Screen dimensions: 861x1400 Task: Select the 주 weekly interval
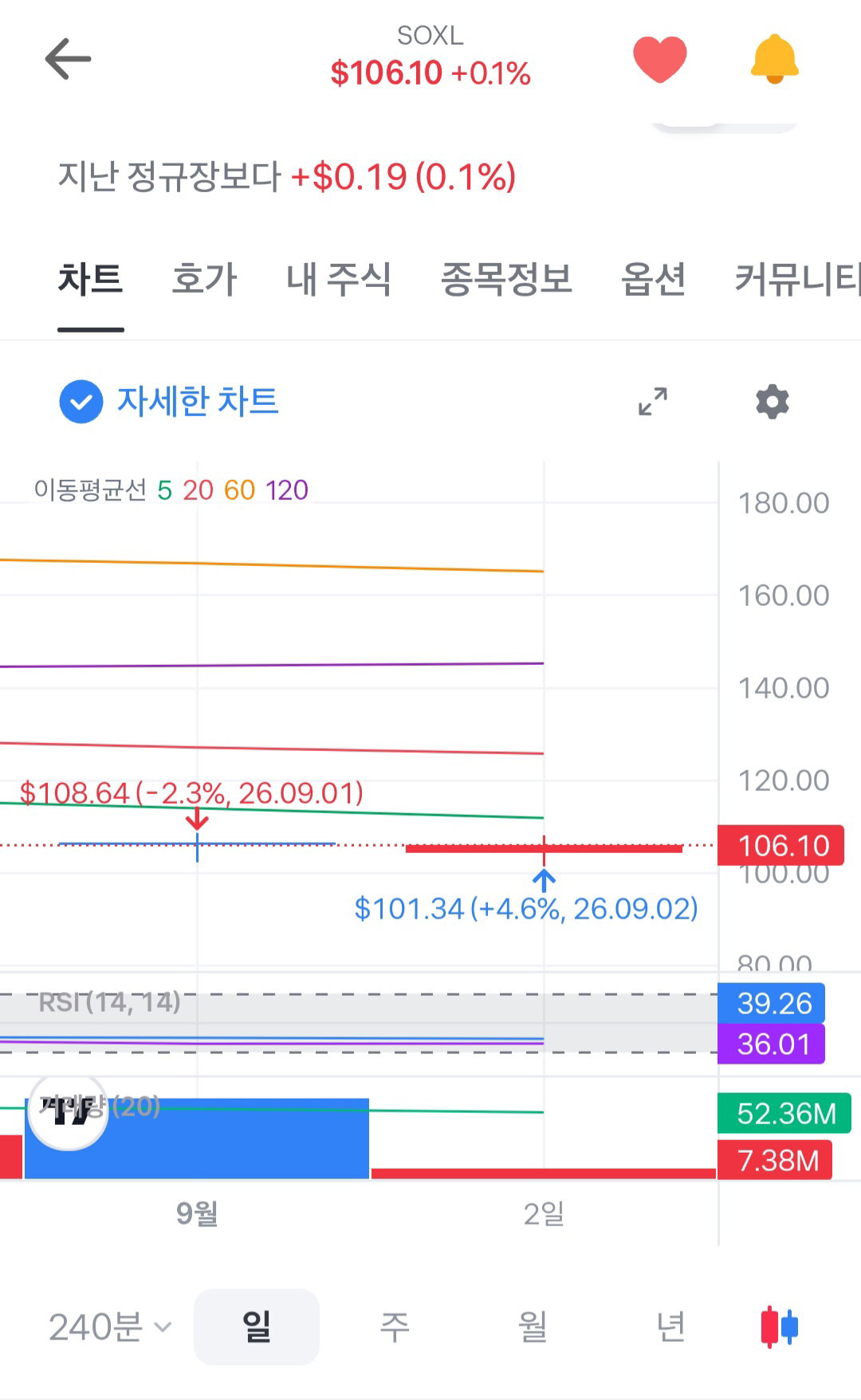[x=395, y=1327]
